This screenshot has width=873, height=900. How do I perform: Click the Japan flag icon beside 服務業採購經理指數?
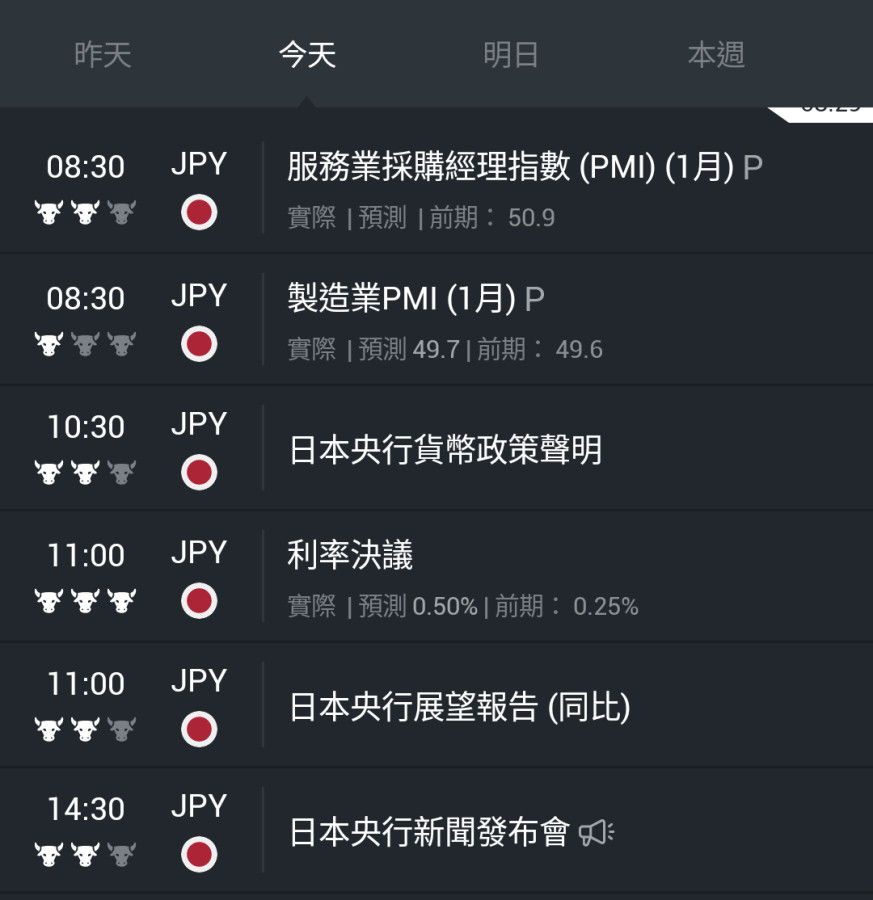click(x=199, y=212)
